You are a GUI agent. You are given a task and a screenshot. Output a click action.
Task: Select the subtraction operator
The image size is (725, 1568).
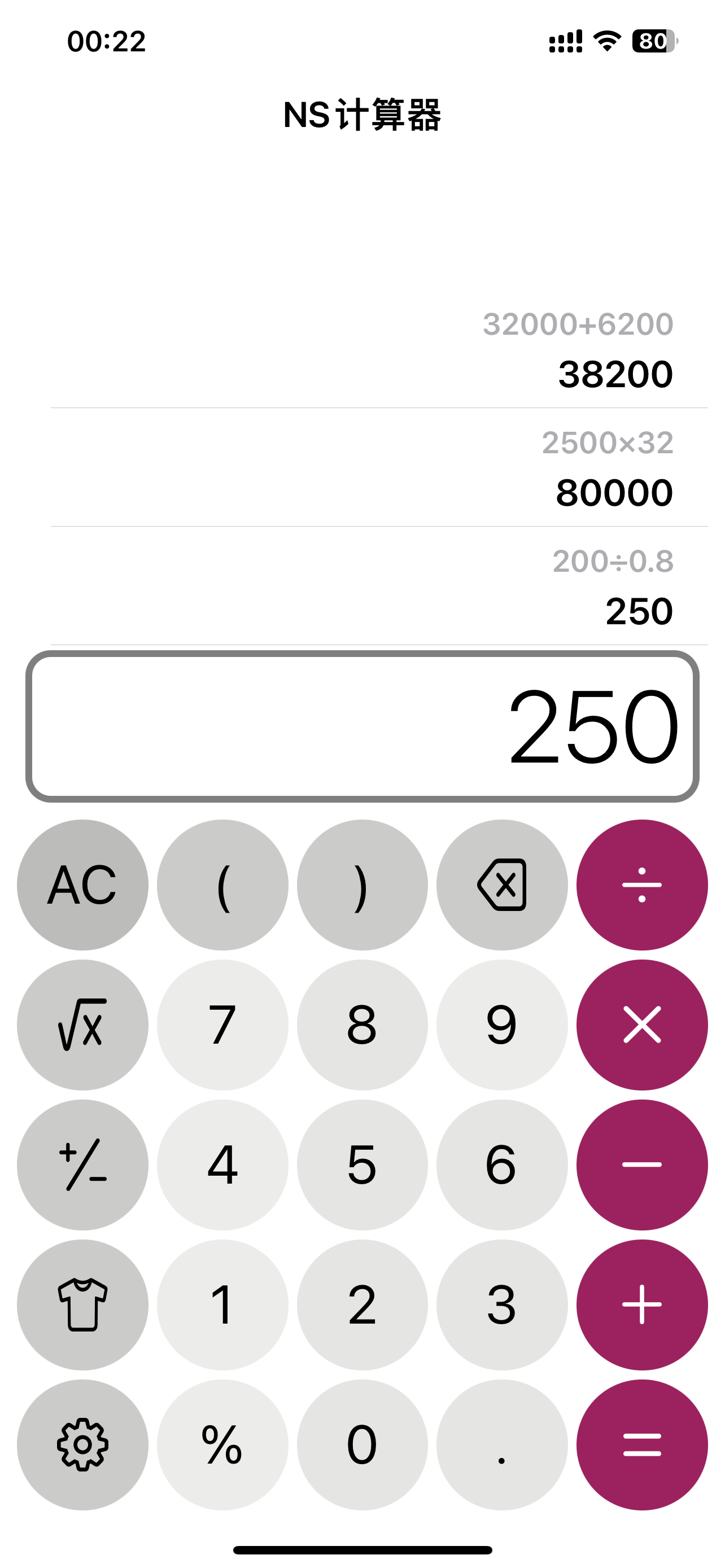(x=642, y=1164)
